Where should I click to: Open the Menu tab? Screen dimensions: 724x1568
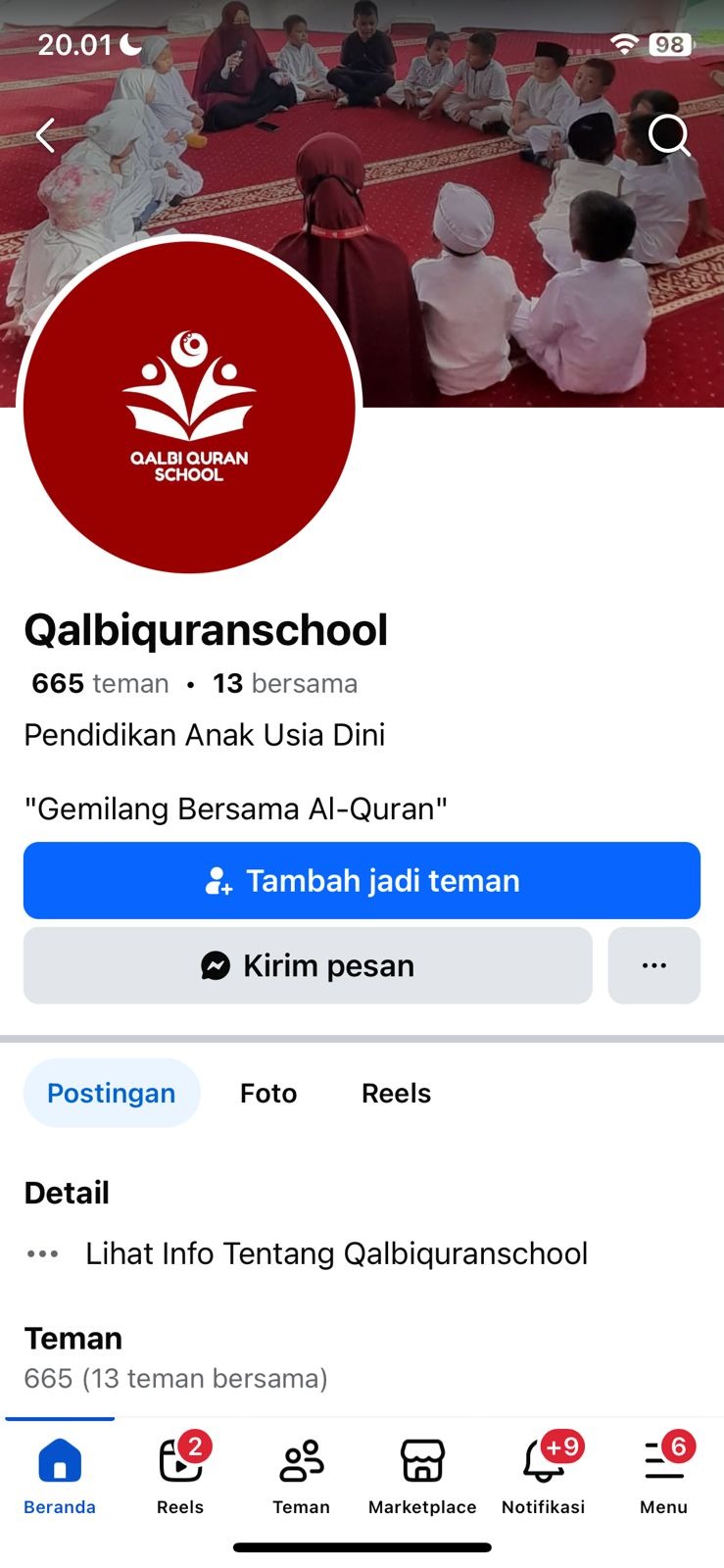tap(663, 1475)
